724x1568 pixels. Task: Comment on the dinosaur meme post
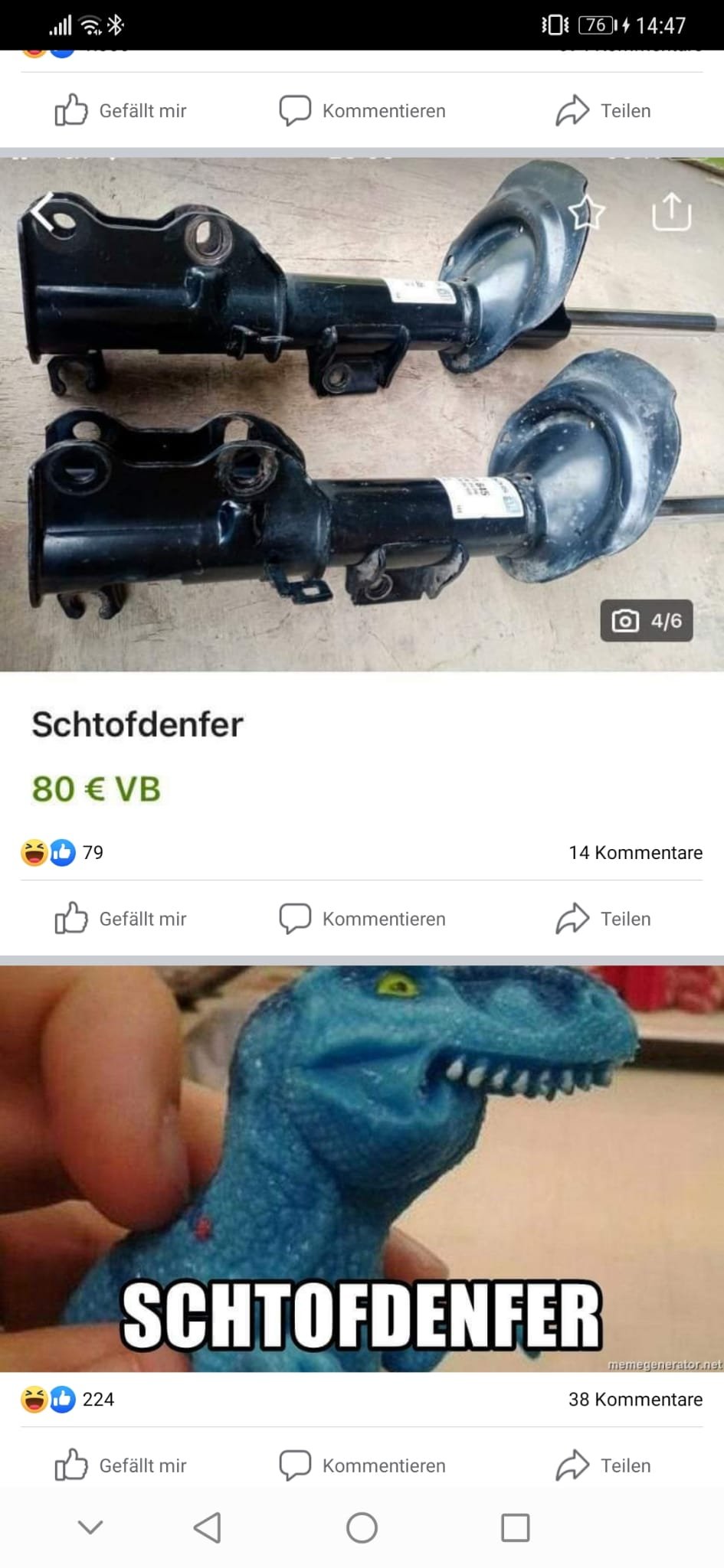(362, 1465)
